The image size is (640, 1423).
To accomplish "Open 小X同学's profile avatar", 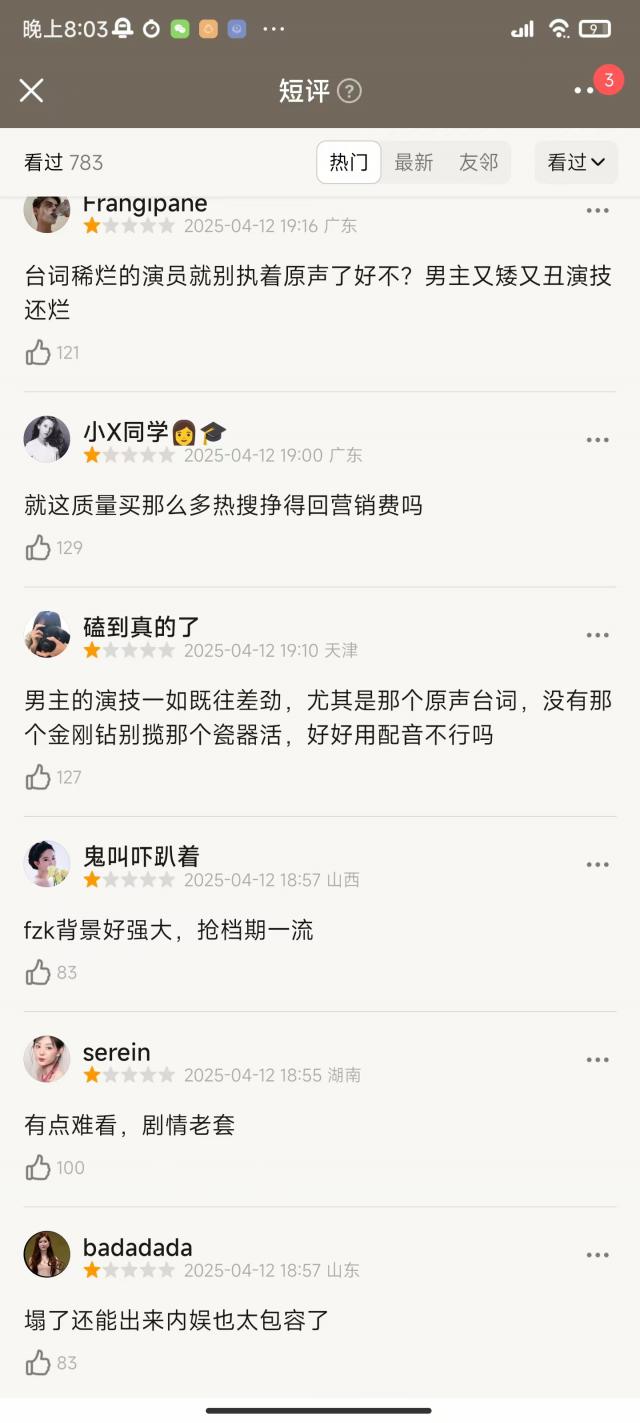I will 47,439.
